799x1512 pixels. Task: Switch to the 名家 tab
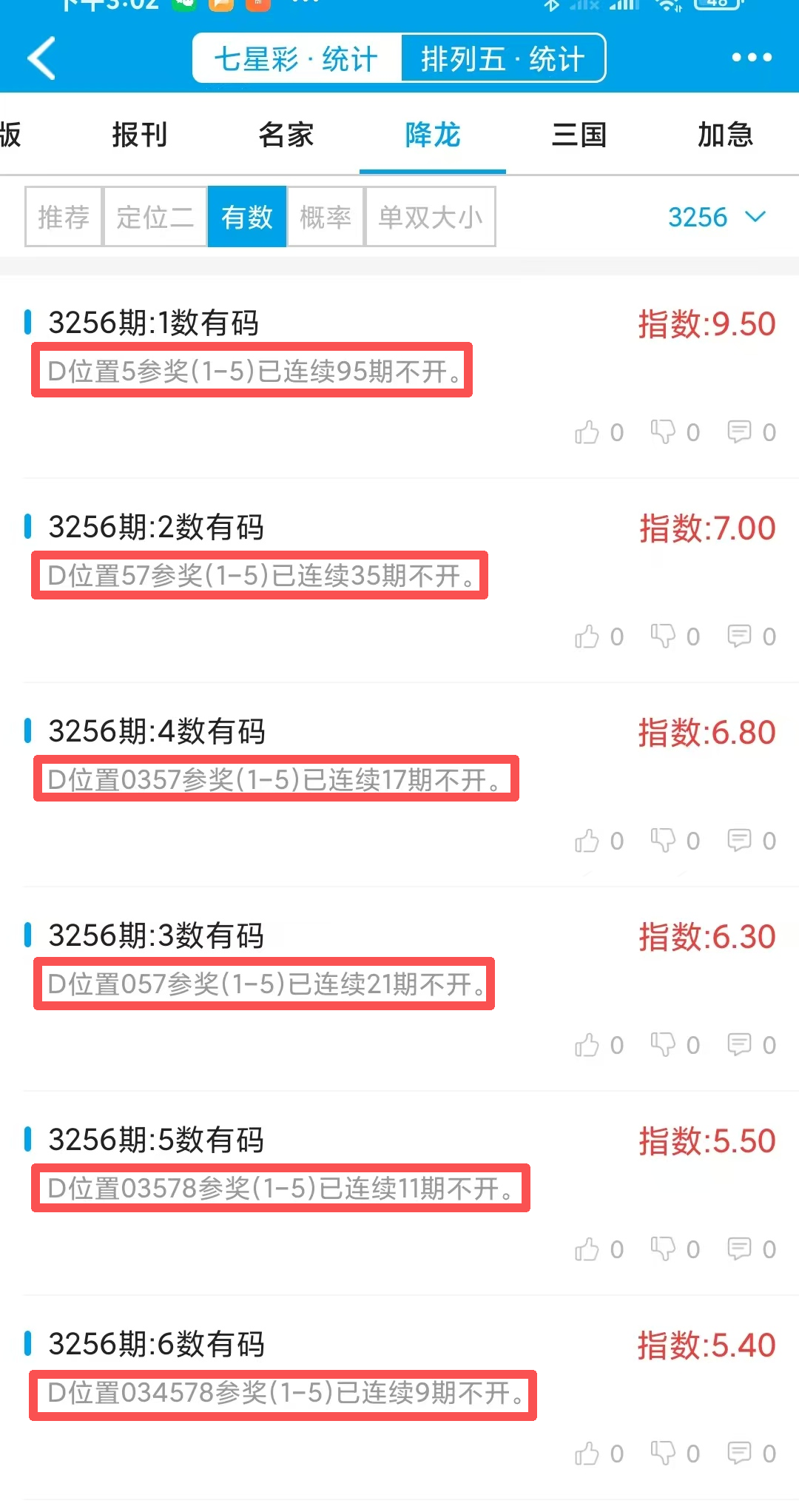286,135
